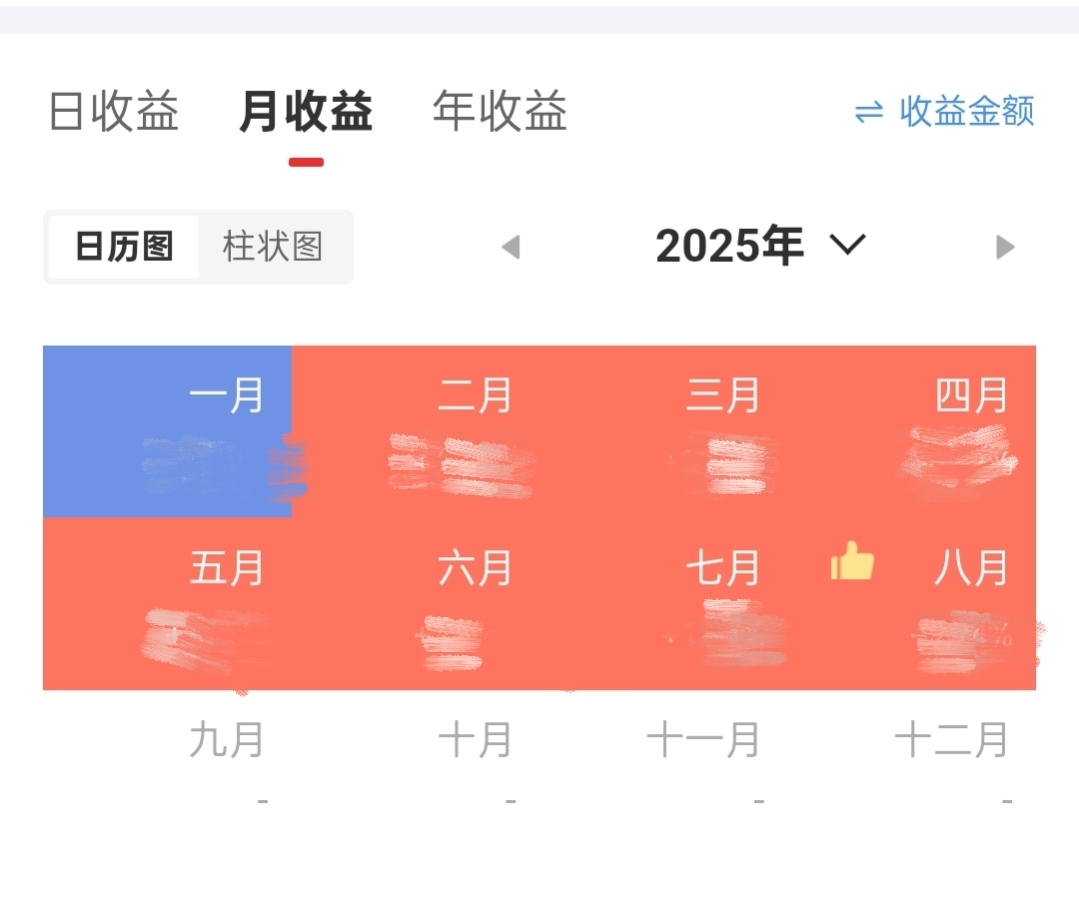Select the 柱状图 view
The height and width of the screenshot is (909, 1079).
coord(273,246)
